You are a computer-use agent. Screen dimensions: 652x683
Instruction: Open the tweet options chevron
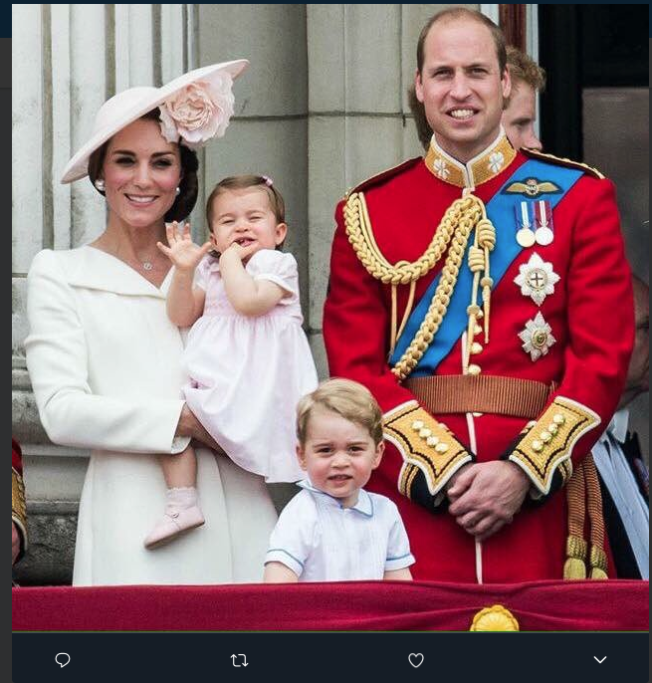600,660
